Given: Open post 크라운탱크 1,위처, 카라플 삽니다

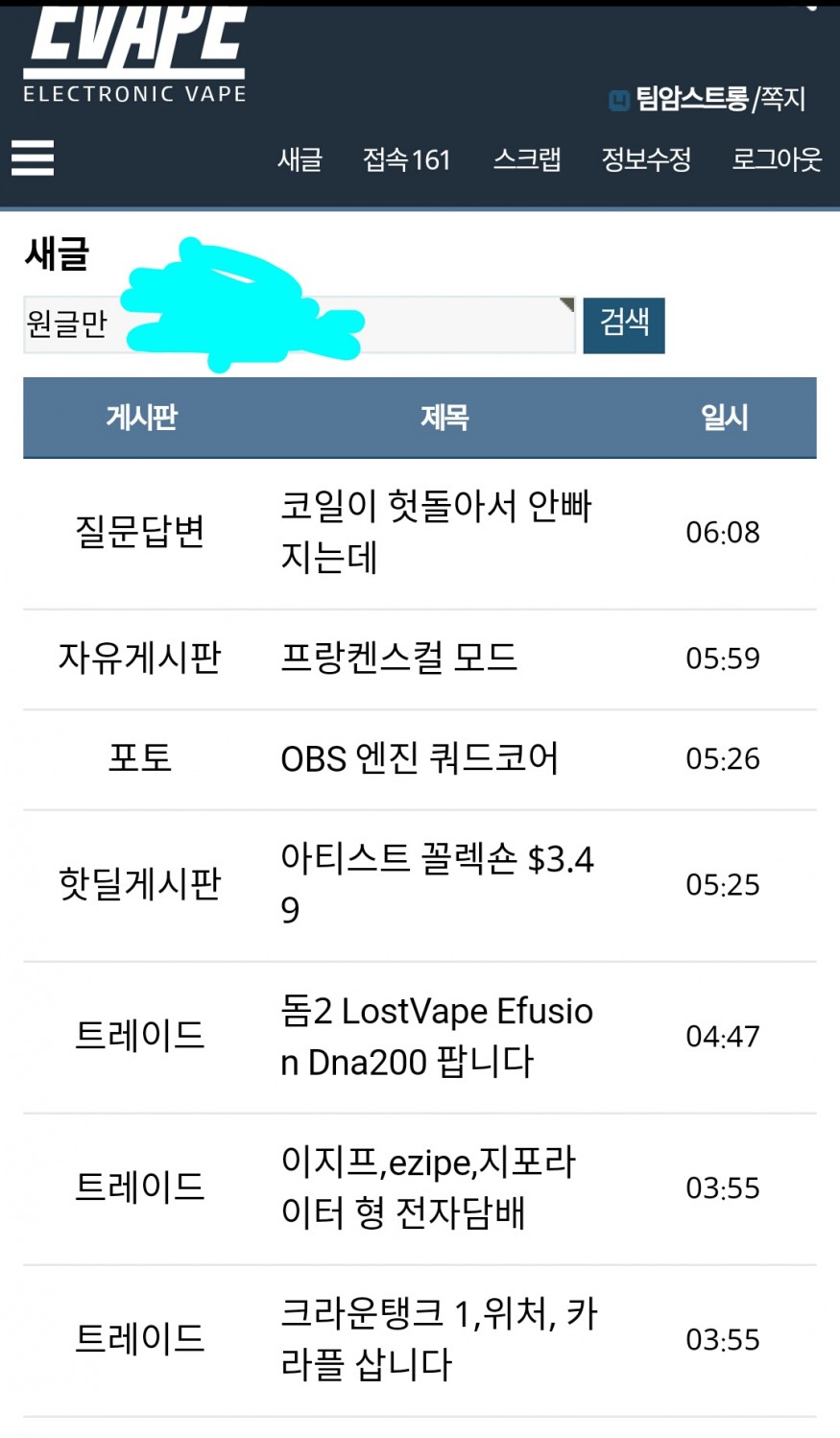Looking at the screenshot, I should 438,1339.
